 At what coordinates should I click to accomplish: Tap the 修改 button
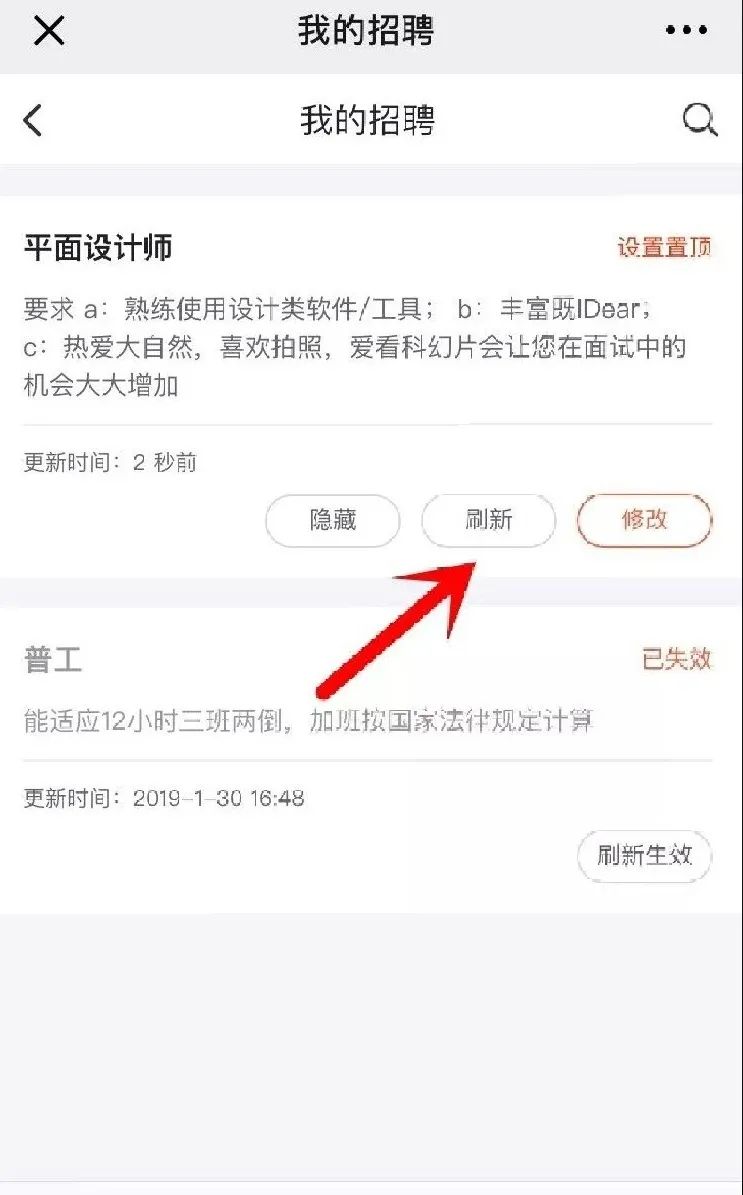click(645, 521)
